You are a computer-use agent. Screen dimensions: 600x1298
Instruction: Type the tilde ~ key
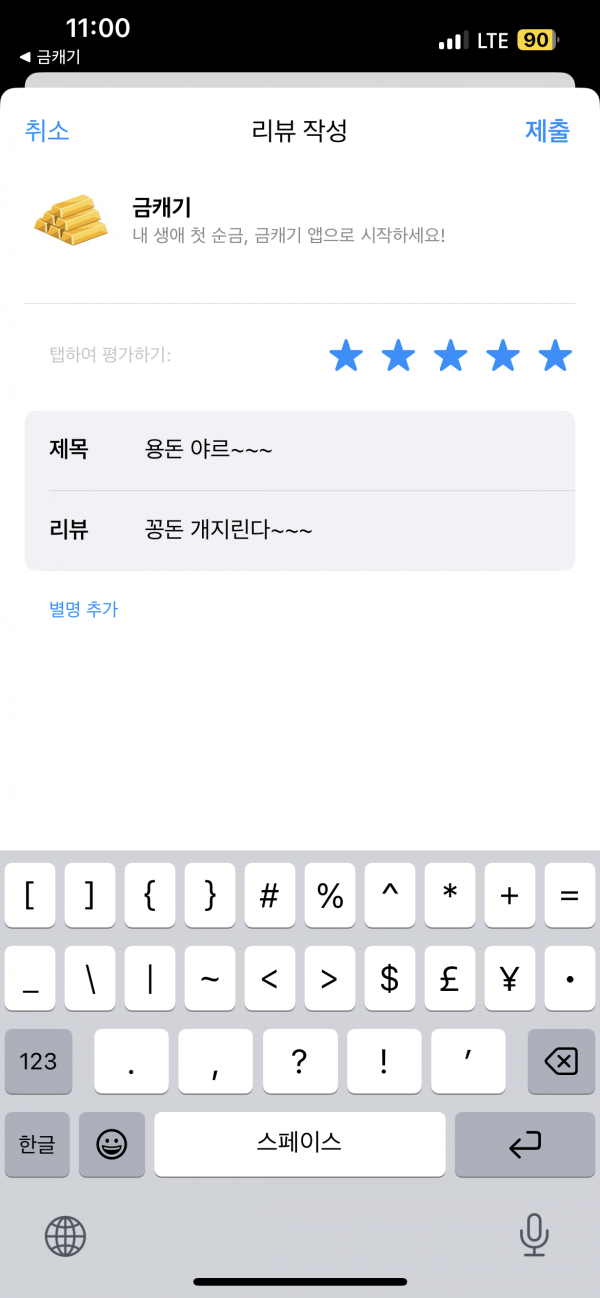click(x=209, y=979)
